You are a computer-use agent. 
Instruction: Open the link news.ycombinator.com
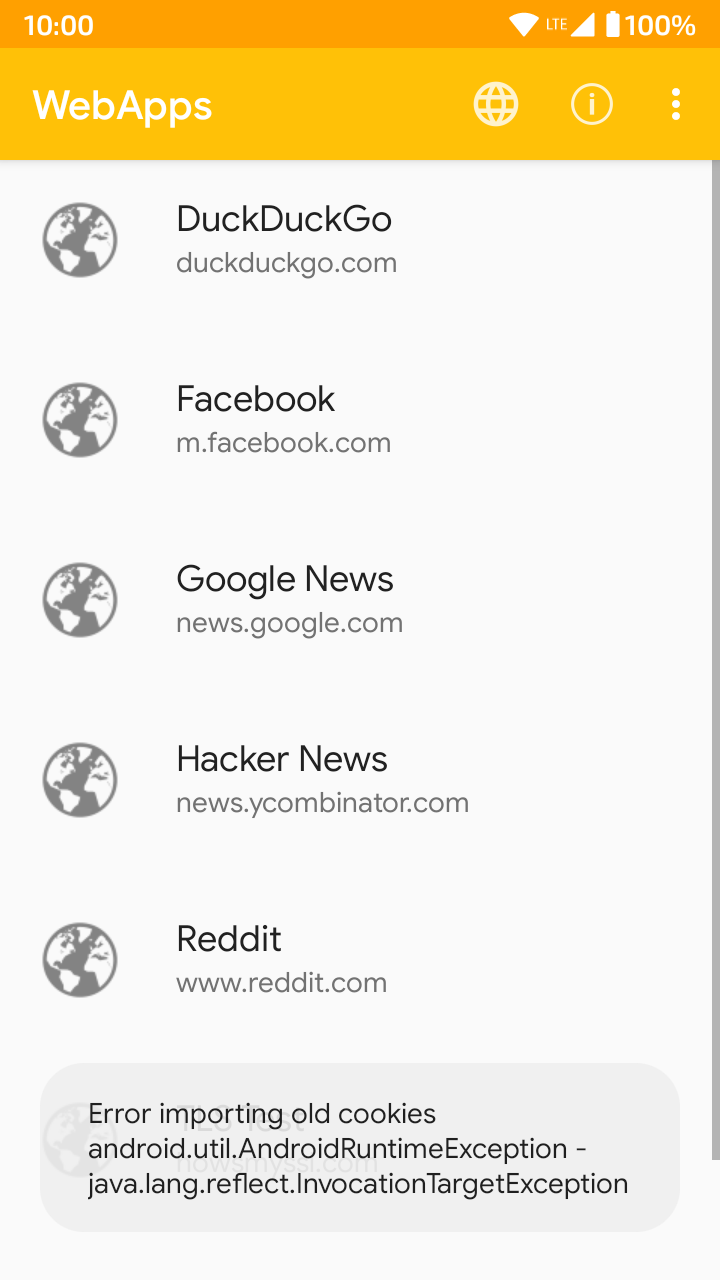[x=322, y=802]
